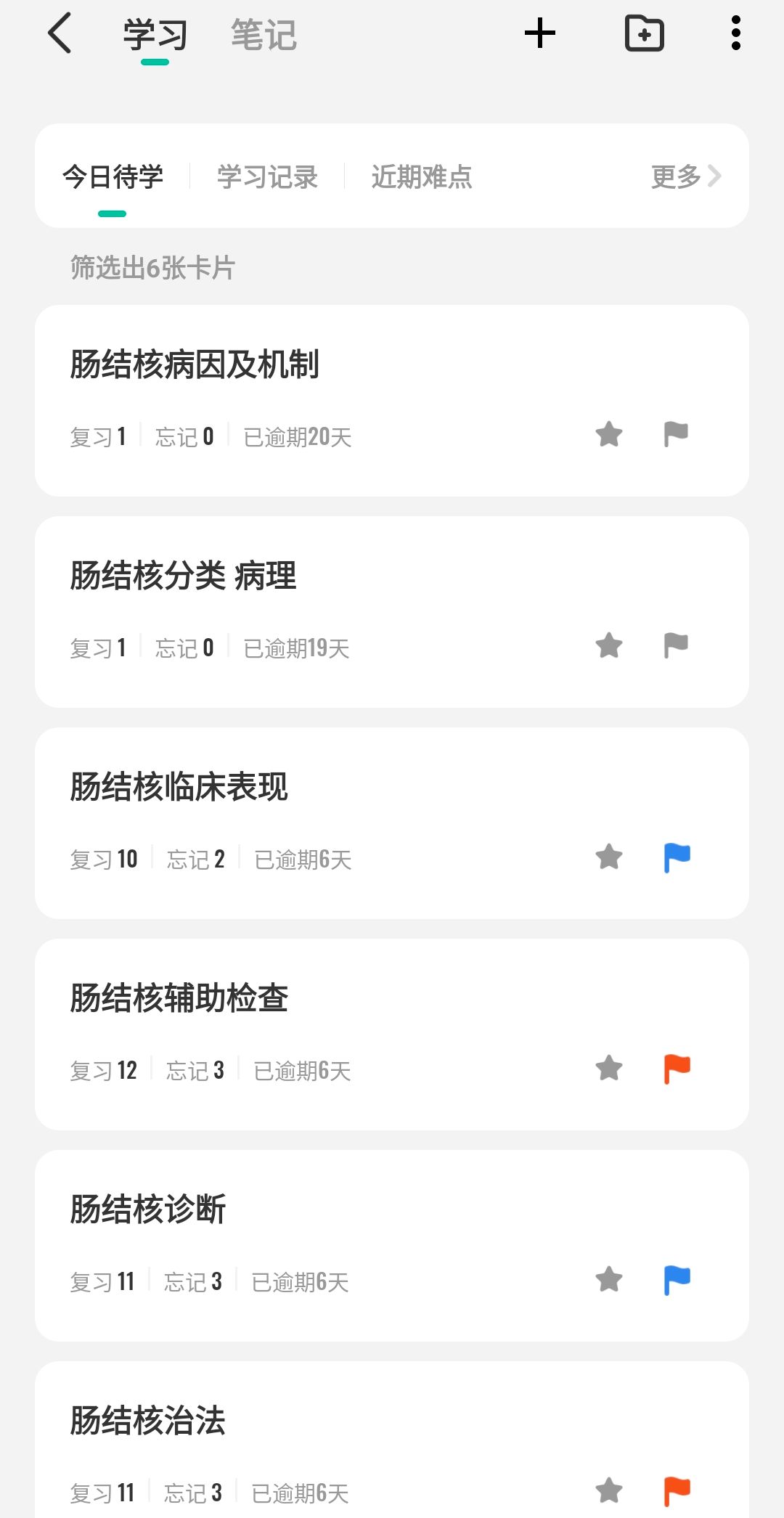The width and height of the screenshot is (784, 1518).
Task: Go back using the top-left arrow
Action: click(60, 33)
